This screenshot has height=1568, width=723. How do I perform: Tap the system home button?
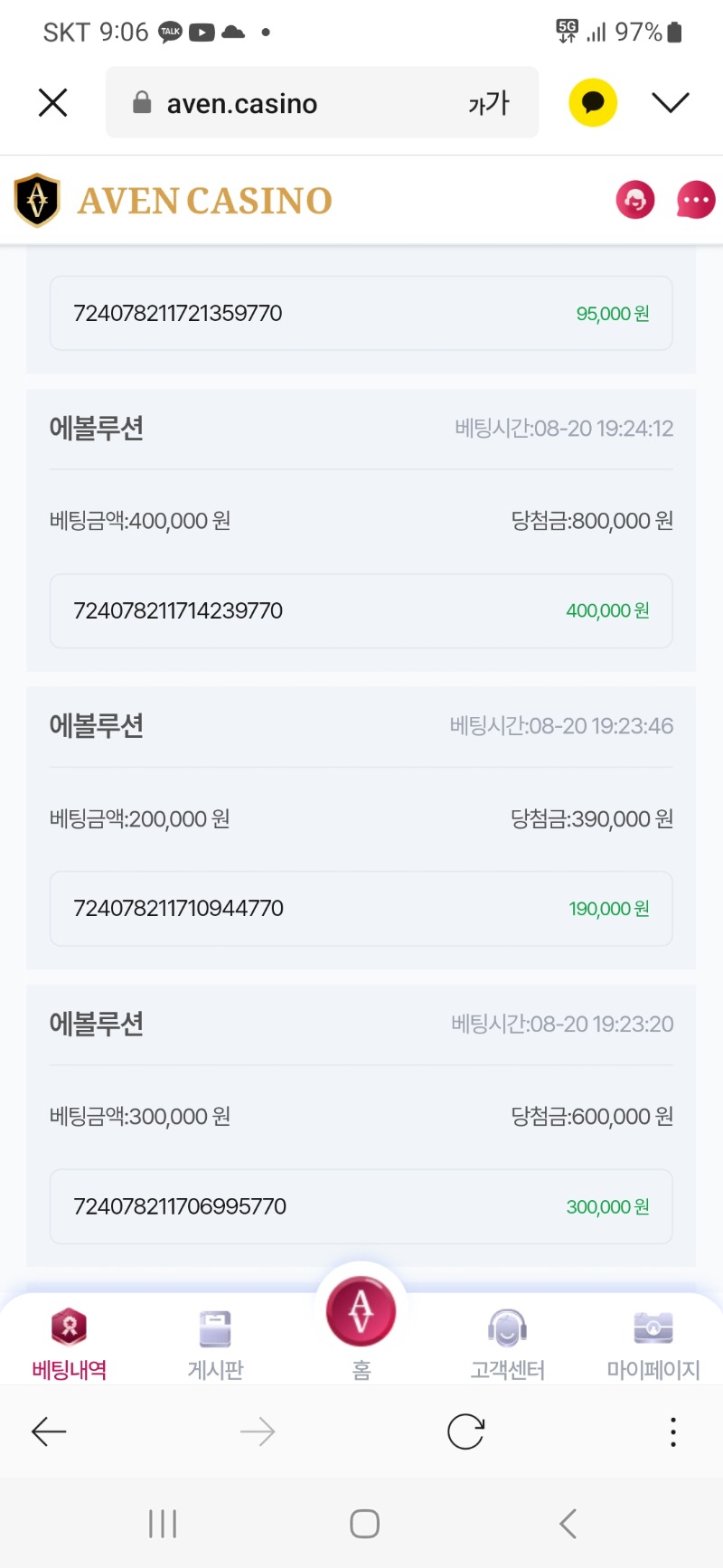[x=364, y=1524]
